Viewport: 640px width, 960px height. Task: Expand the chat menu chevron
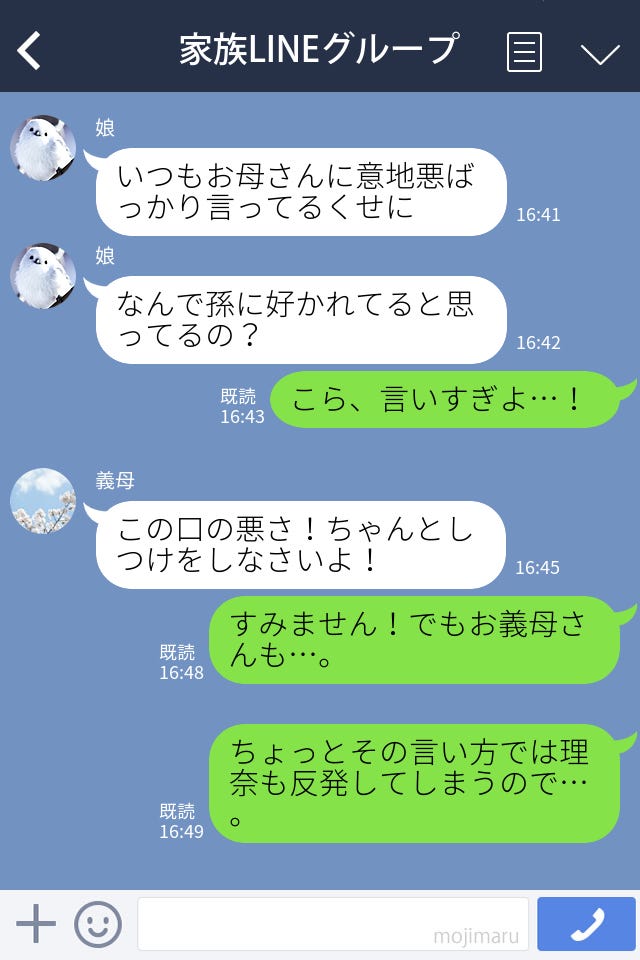(x=600, y=54)
